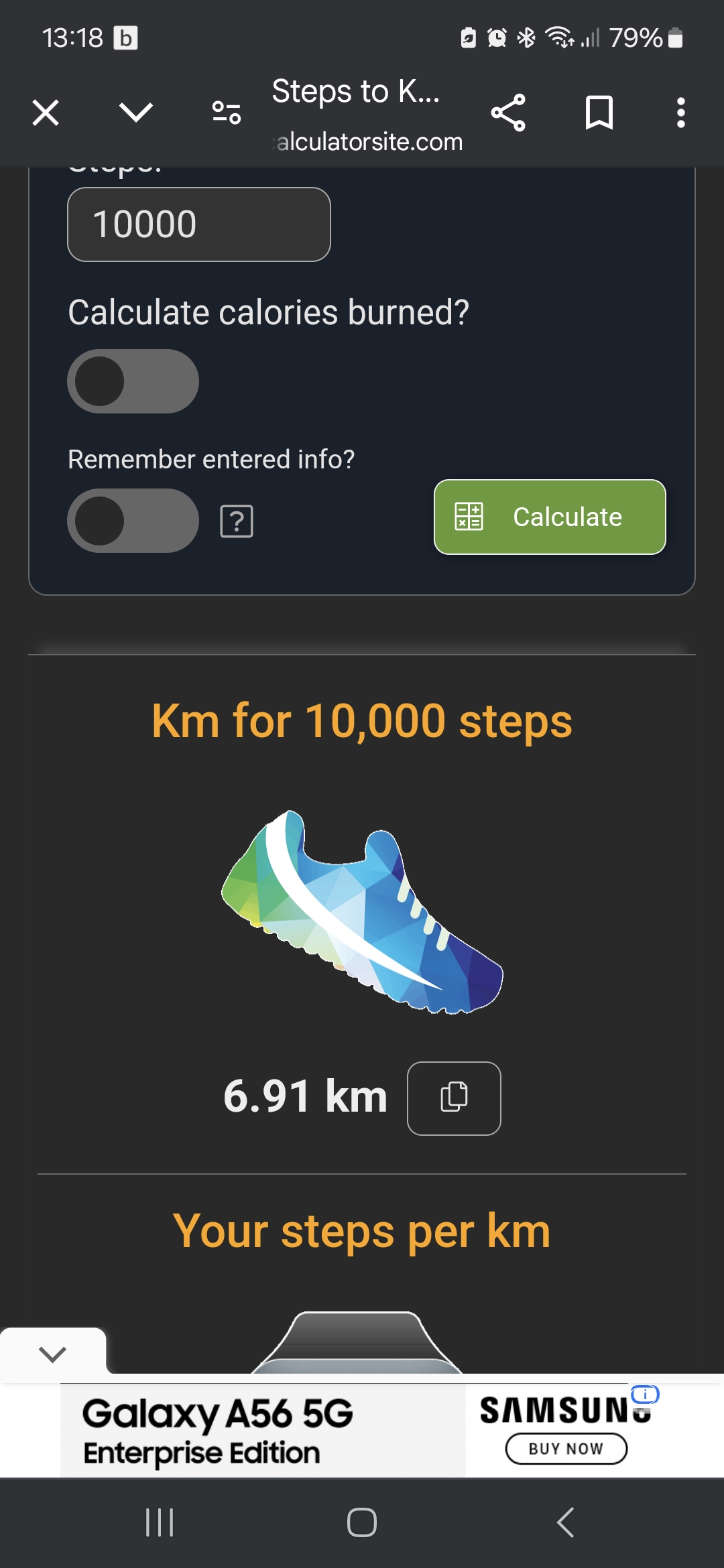The height and width of the screenshot is (1568, 724).
Task: Open the three-dot overflow menu
Action: [x=681, y=113]
